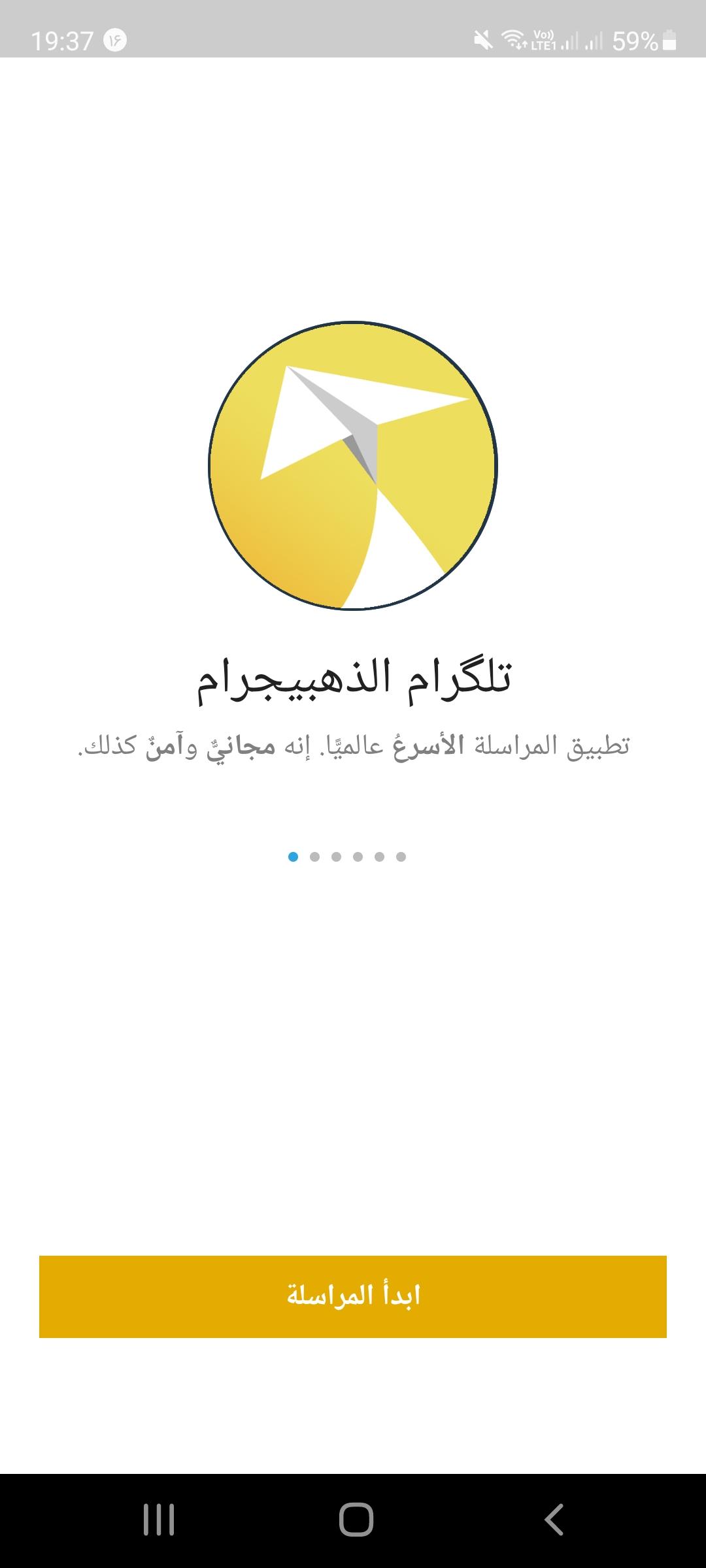Screen dimensions: 706x1568
Task: Tap the ابدأ المراسلة start messaging button
Action: point(353,1296)
